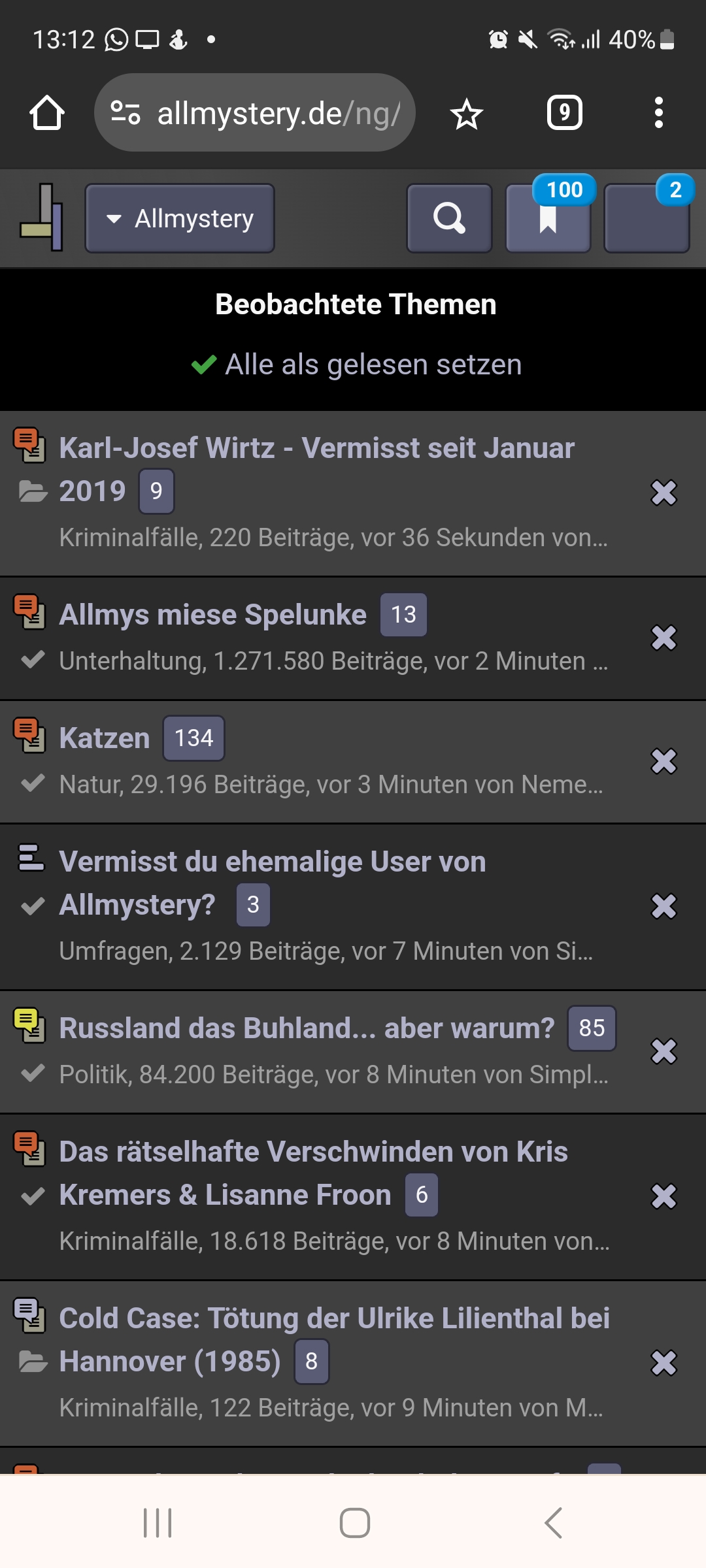Remove Allmys miese Spelunke from watched topics
Image resolution: width=706 pixels, height=1568 pixels.
pos(664,638)
